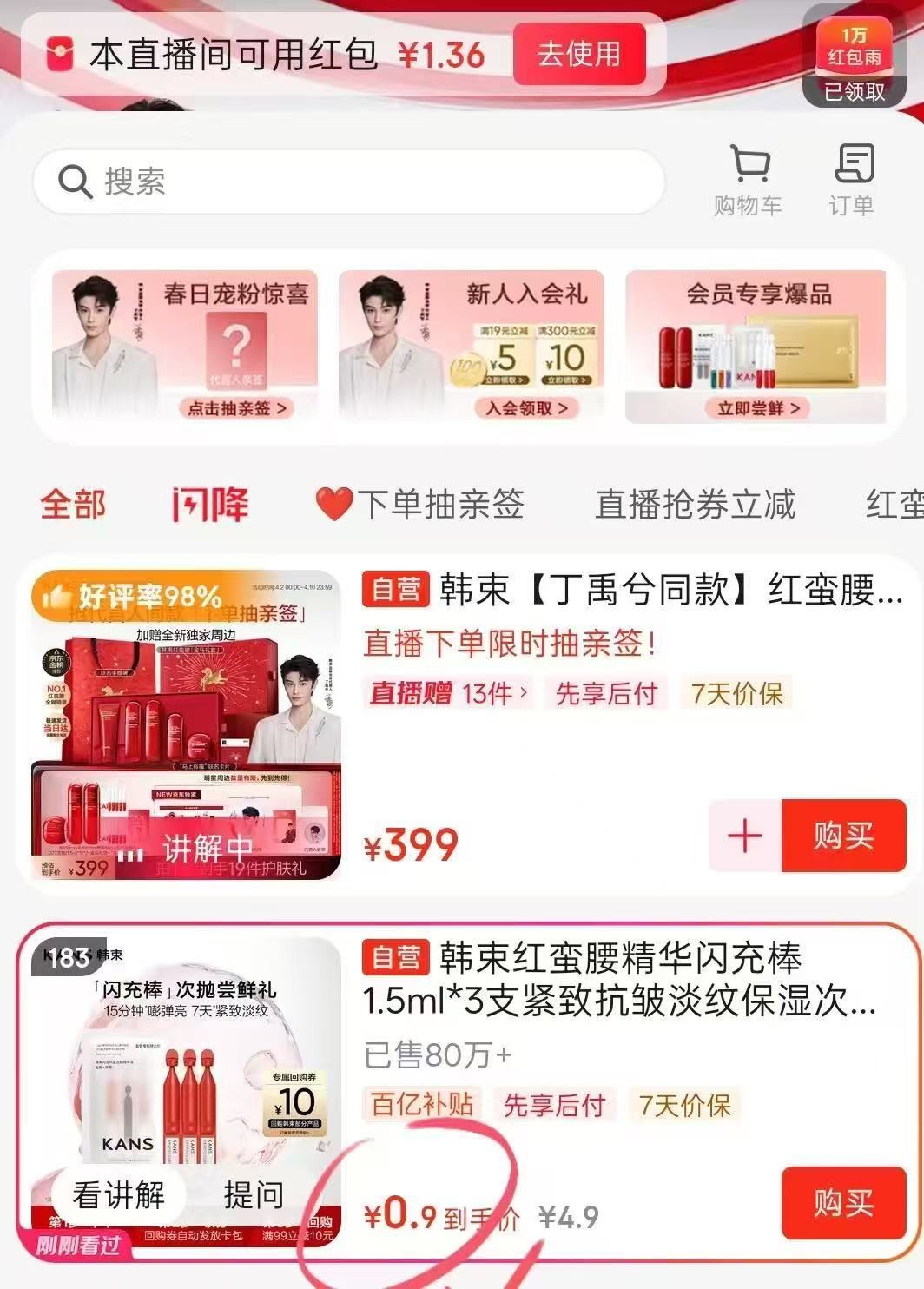
Task: Switch to the 闪降 tab
Action: [x=210, y=505]
